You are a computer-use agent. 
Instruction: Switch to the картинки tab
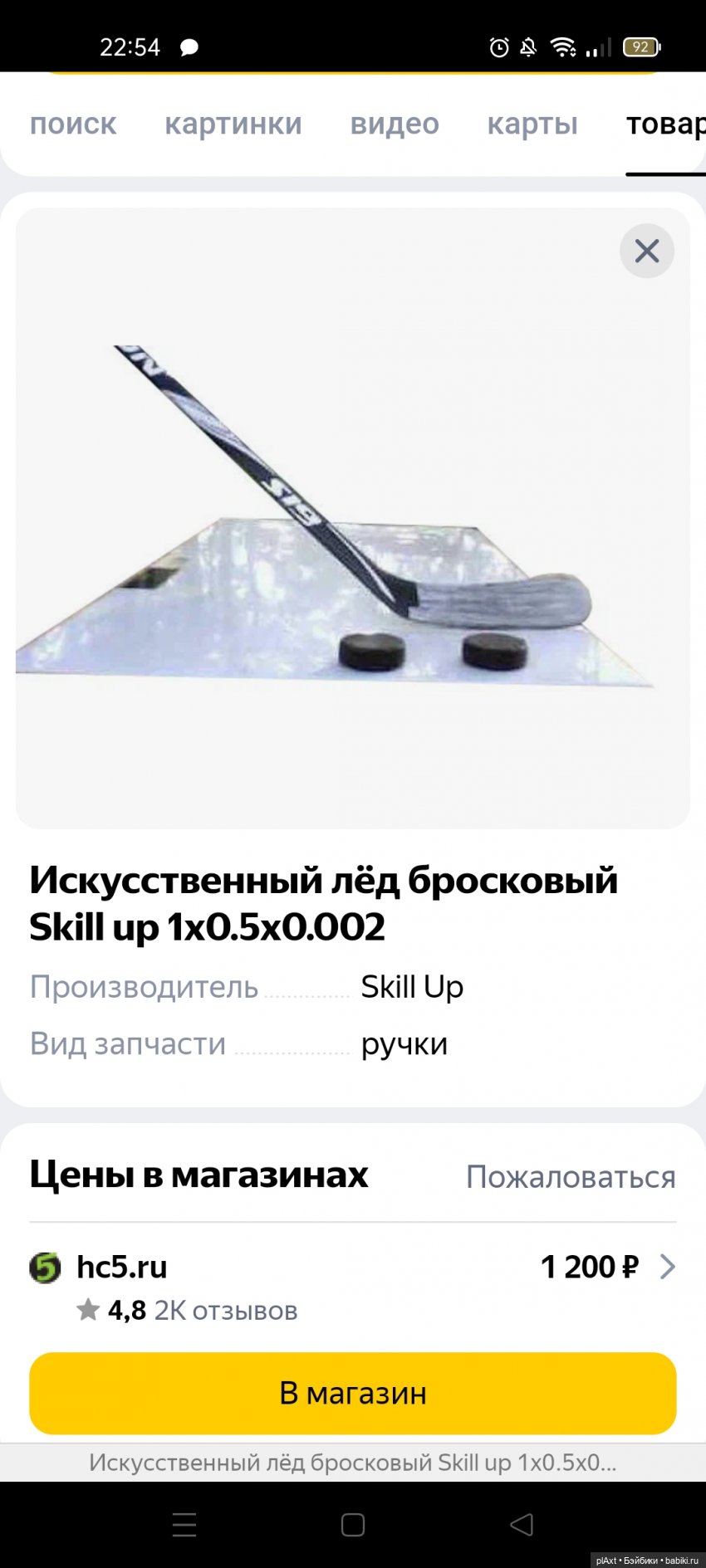tap(233, 124)
